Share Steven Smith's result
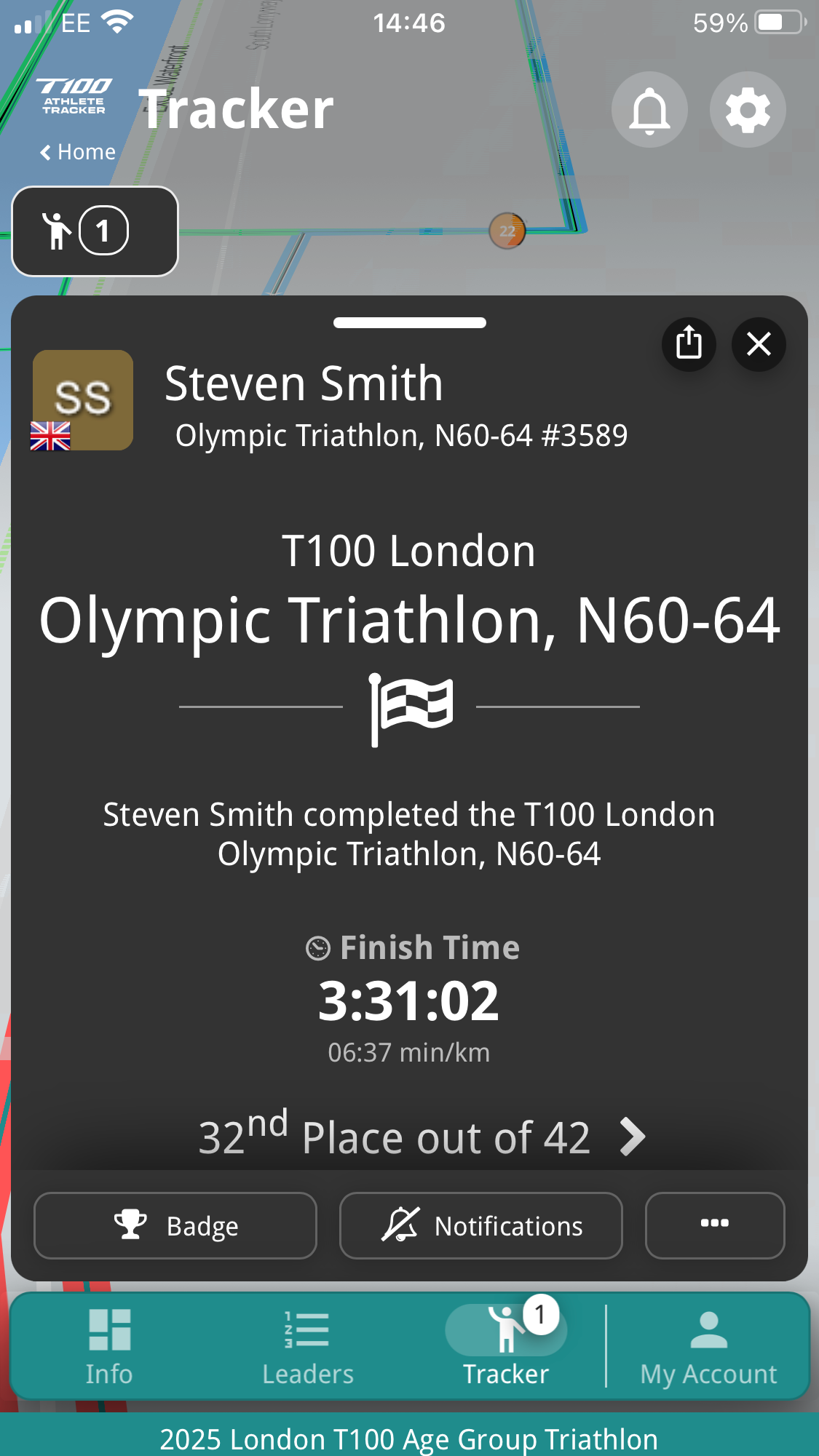Image resolution: width=819 pixels, height=1456 pixels. pyautogui.click(x=689, y=343)
